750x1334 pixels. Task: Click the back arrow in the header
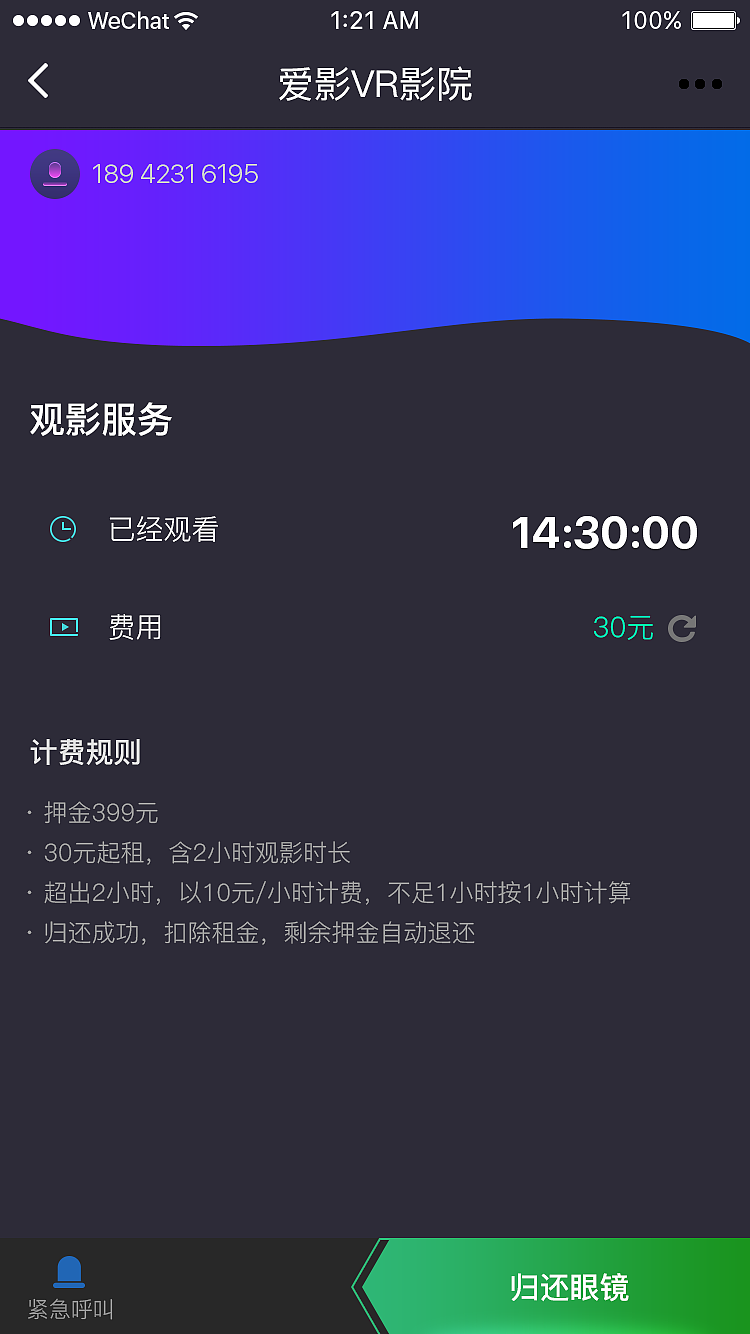point(38,81)
